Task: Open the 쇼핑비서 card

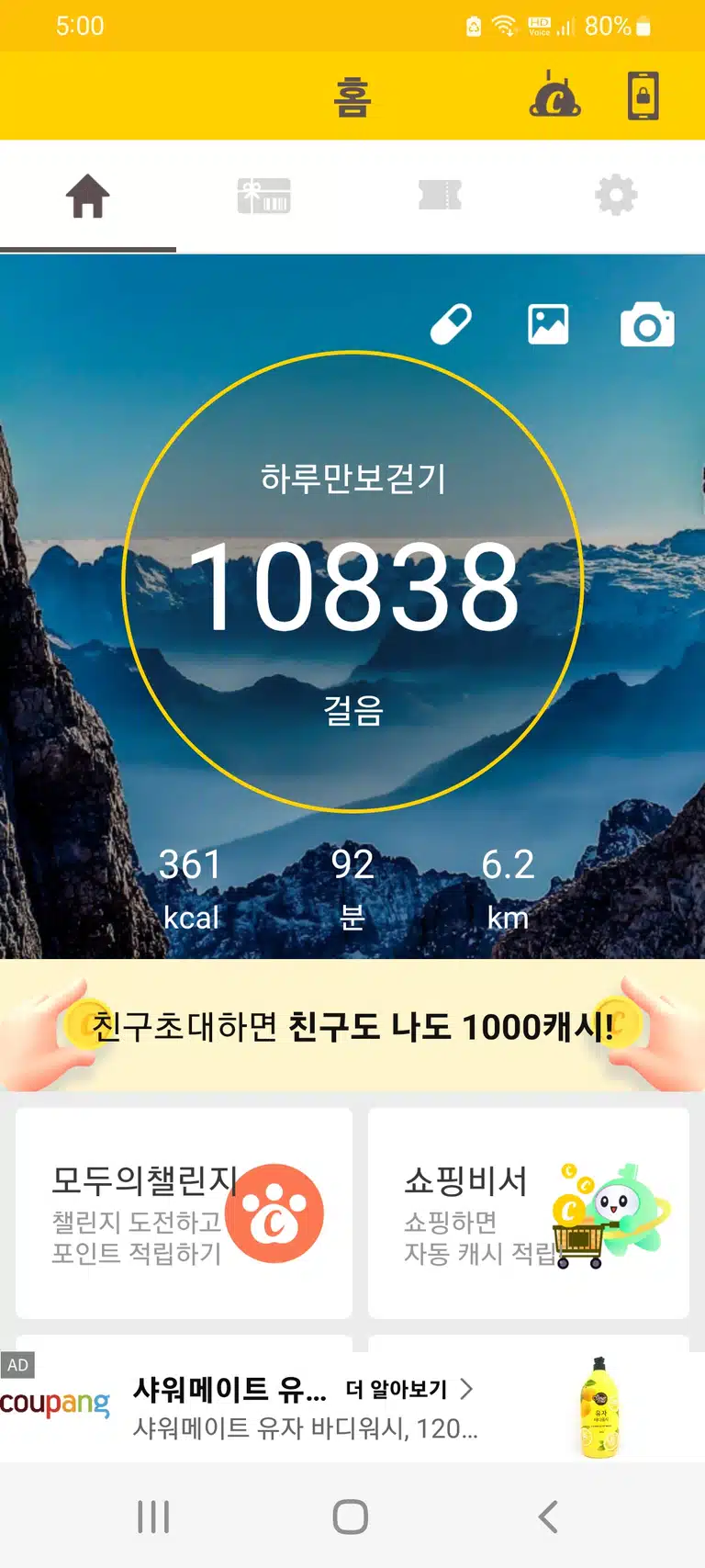Action: pyautogui.click(x=529, y=1213)
